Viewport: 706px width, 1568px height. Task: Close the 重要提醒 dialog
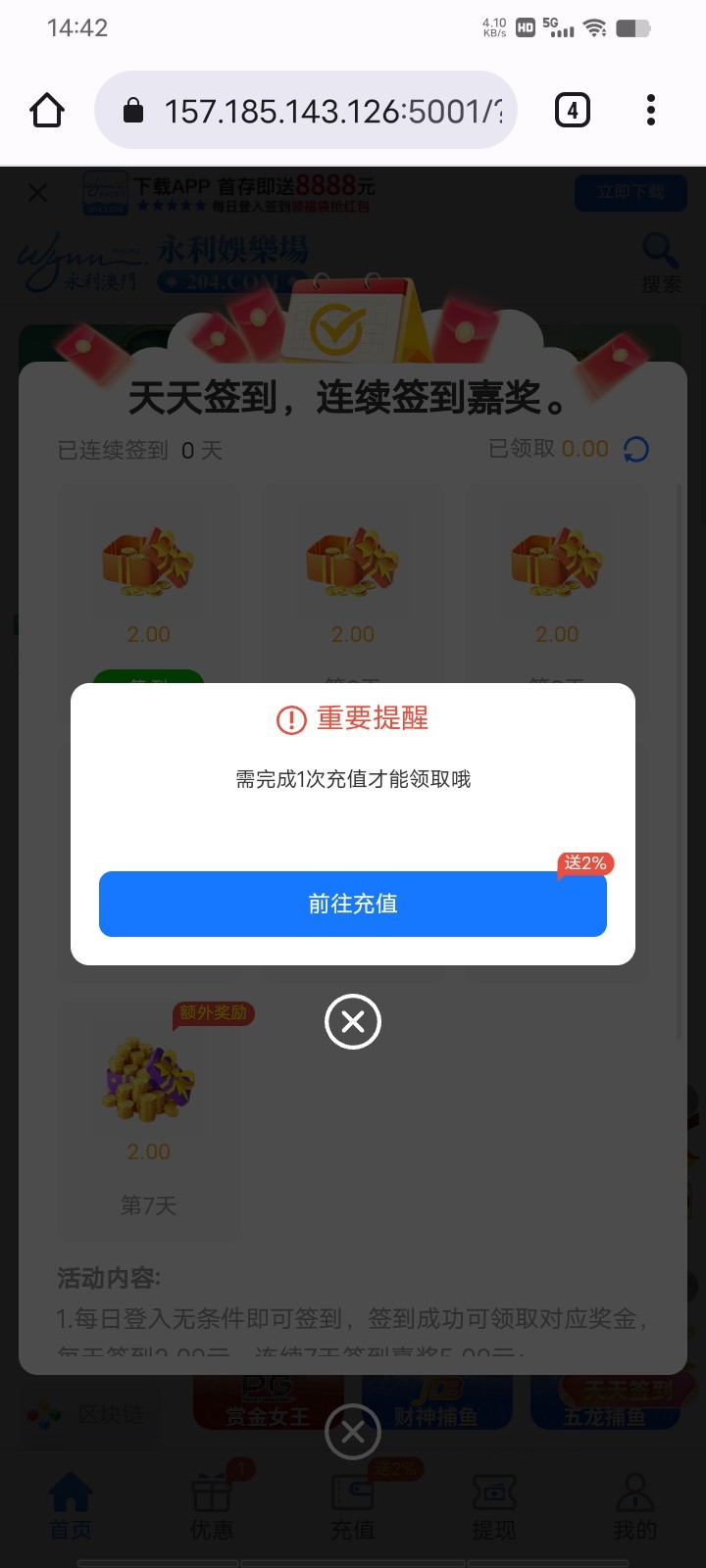coord(352,1022)
